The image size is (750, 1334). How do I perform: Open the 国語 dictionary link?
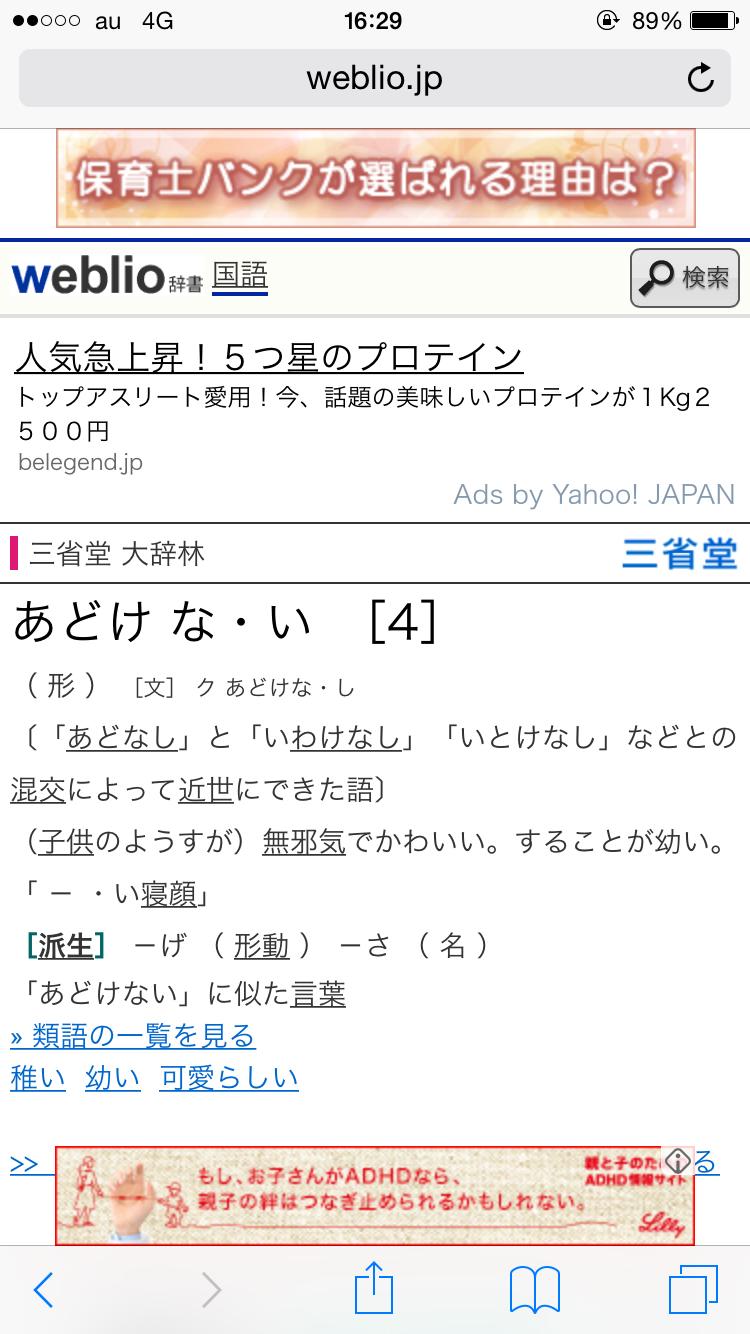click(x=240, y=276)
